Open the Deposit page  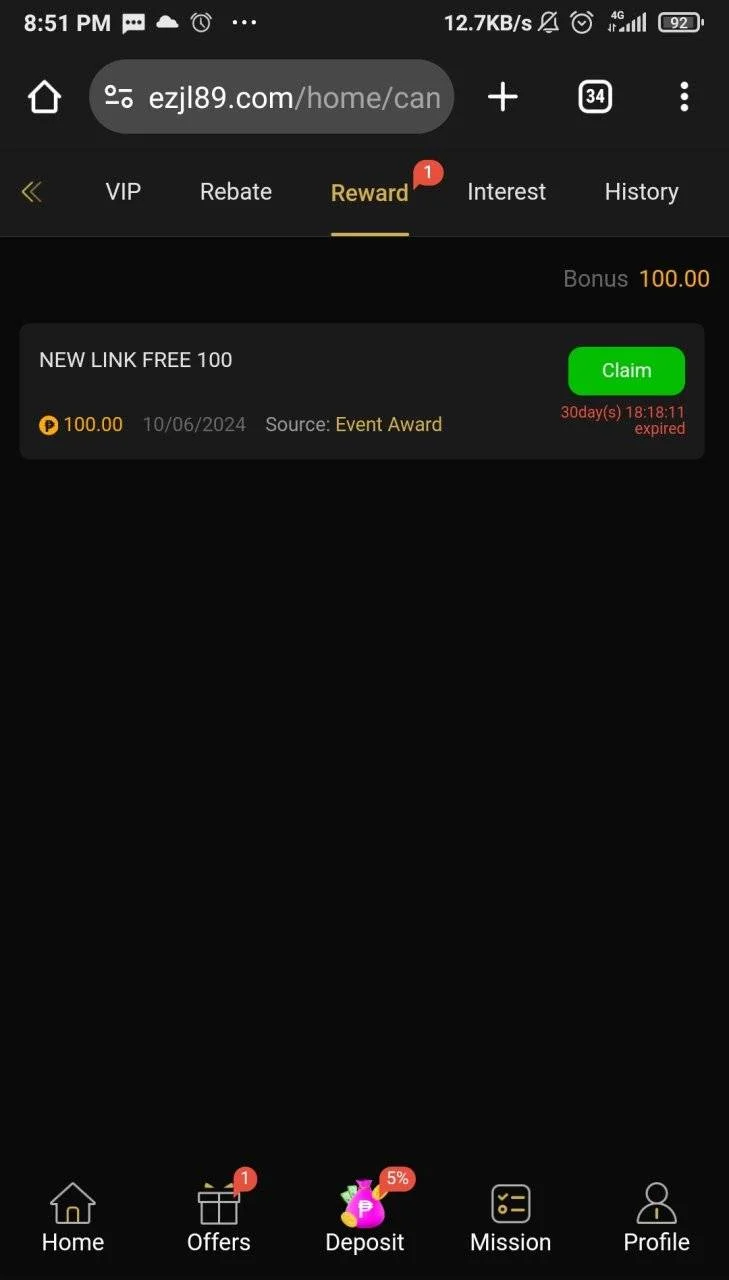pos(365,1217)
